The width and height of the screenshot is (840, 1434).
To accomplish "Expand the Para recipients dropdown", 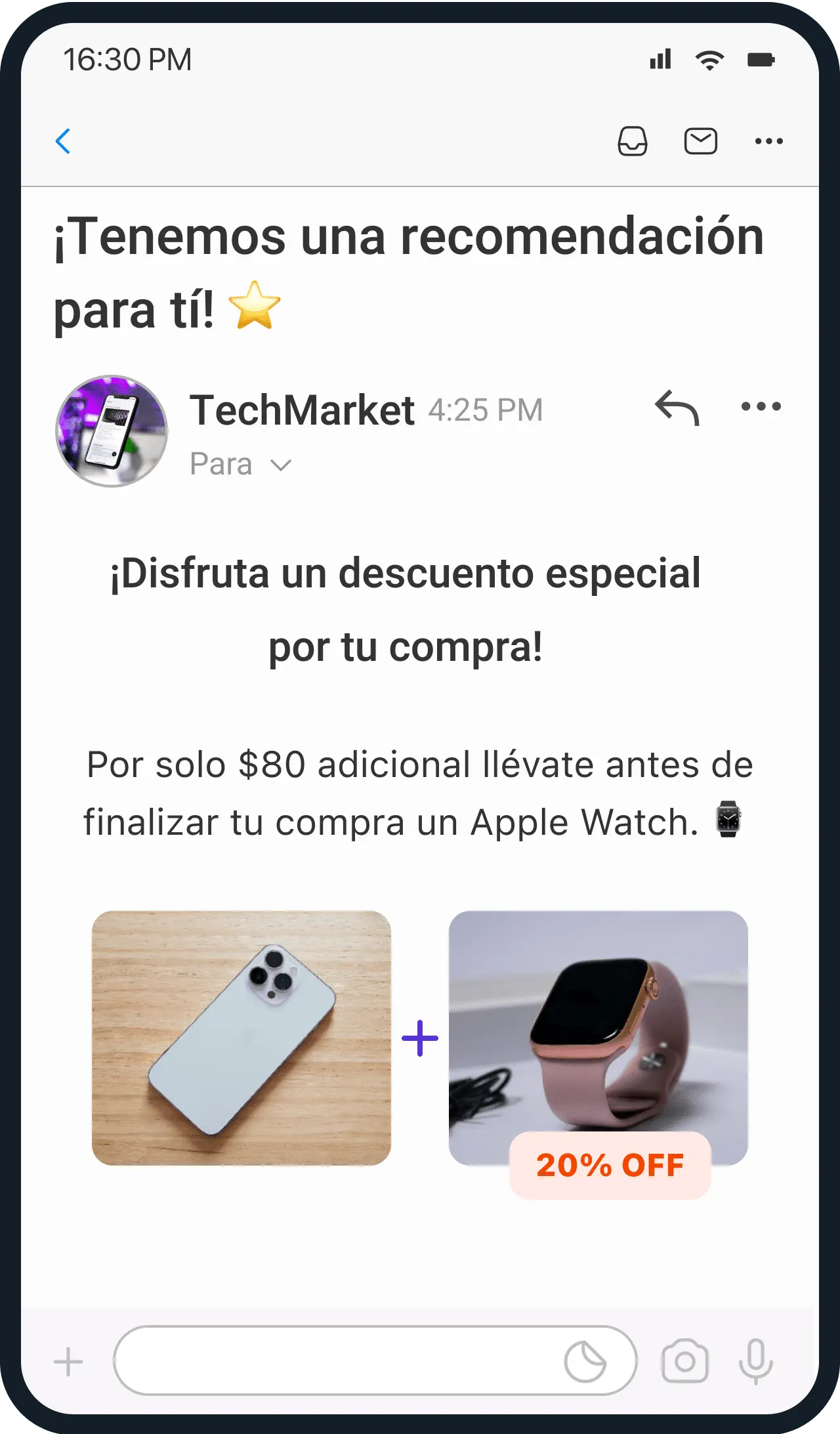I will (281, 465).
